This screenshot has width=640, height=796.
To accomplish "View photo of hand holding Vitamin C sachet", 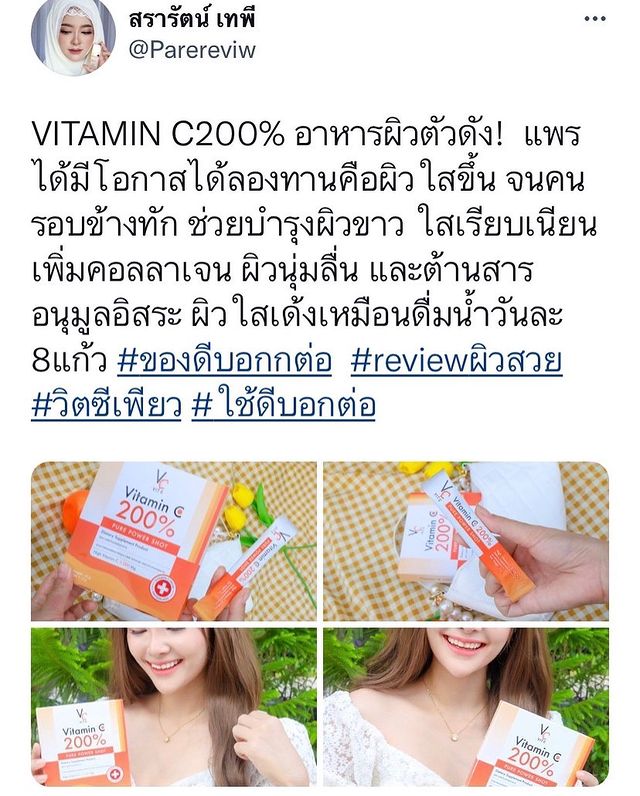I will click(465, 541).
